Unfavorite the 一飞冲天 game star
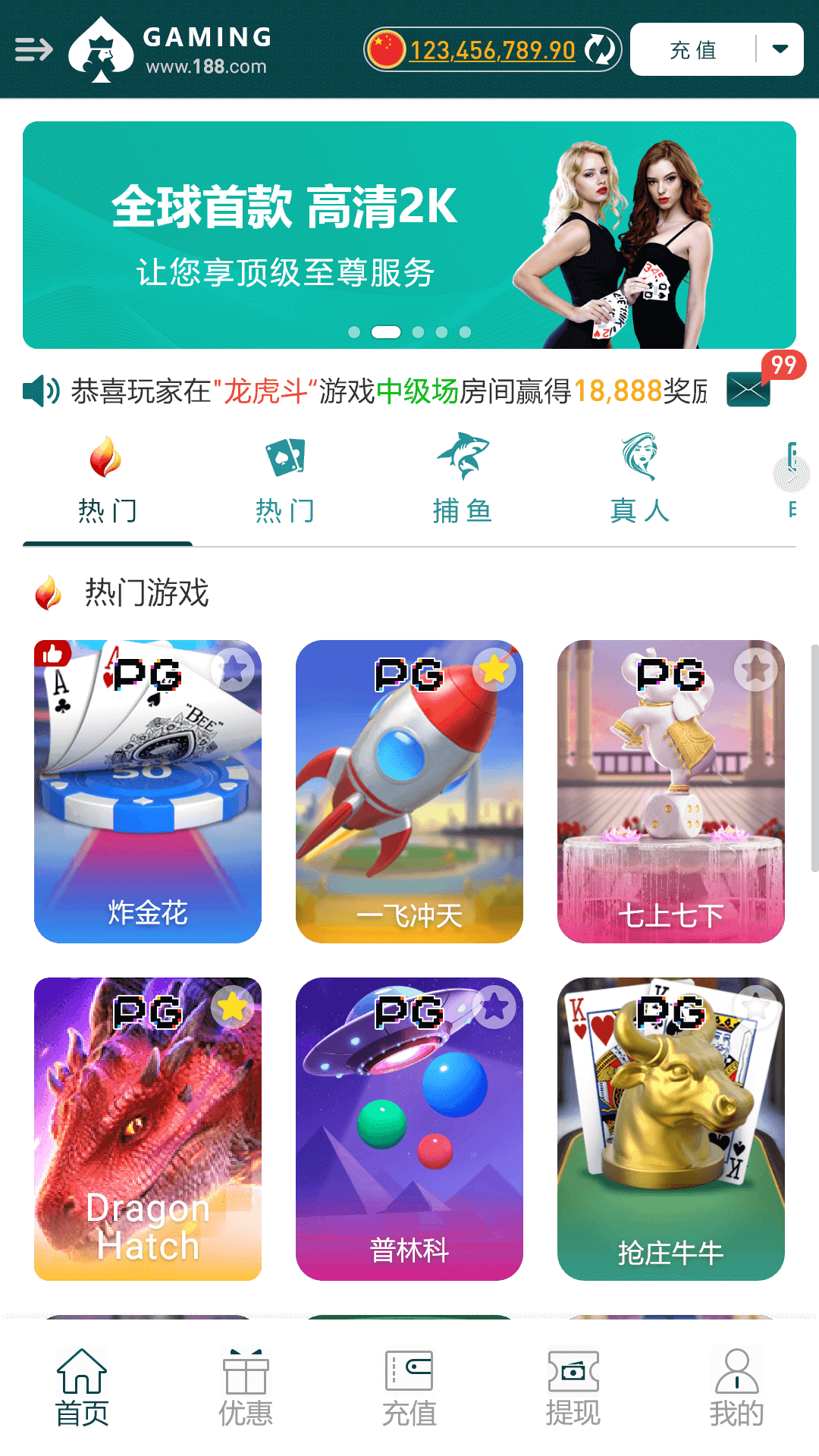Viewport: 819px width, 1456px height. (494, 670)
